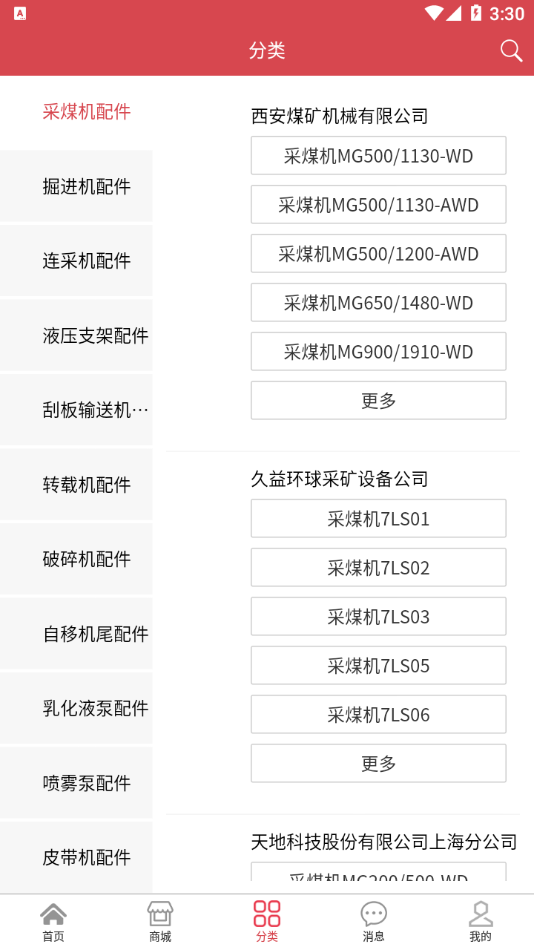
Task: Open 采煤机7LS05
Action: click(378, 665)
